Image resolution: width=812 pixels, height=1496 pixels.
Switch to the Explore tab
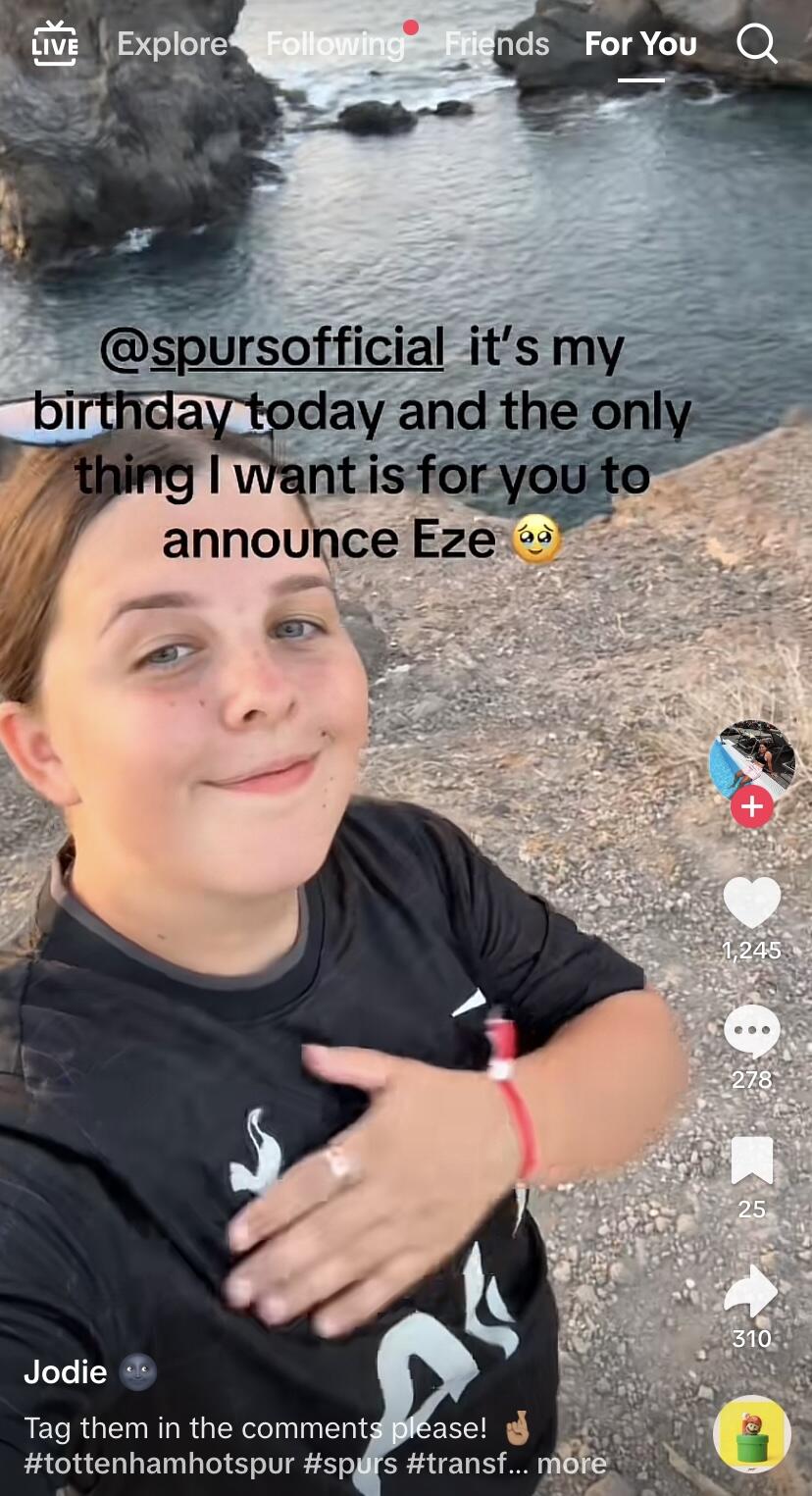tap(172, 44)
